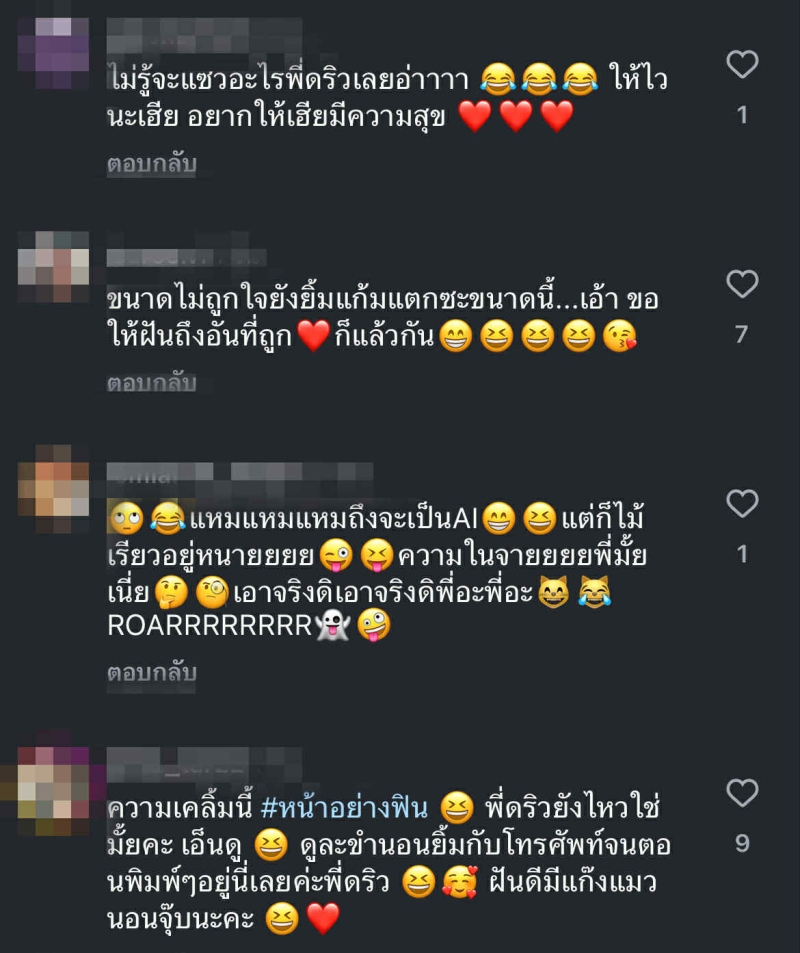The width and height of the screenshot is (800, 953).
Task: Reply to the ROARRRRRRRR comment
Action: click(x=152, y=672)
